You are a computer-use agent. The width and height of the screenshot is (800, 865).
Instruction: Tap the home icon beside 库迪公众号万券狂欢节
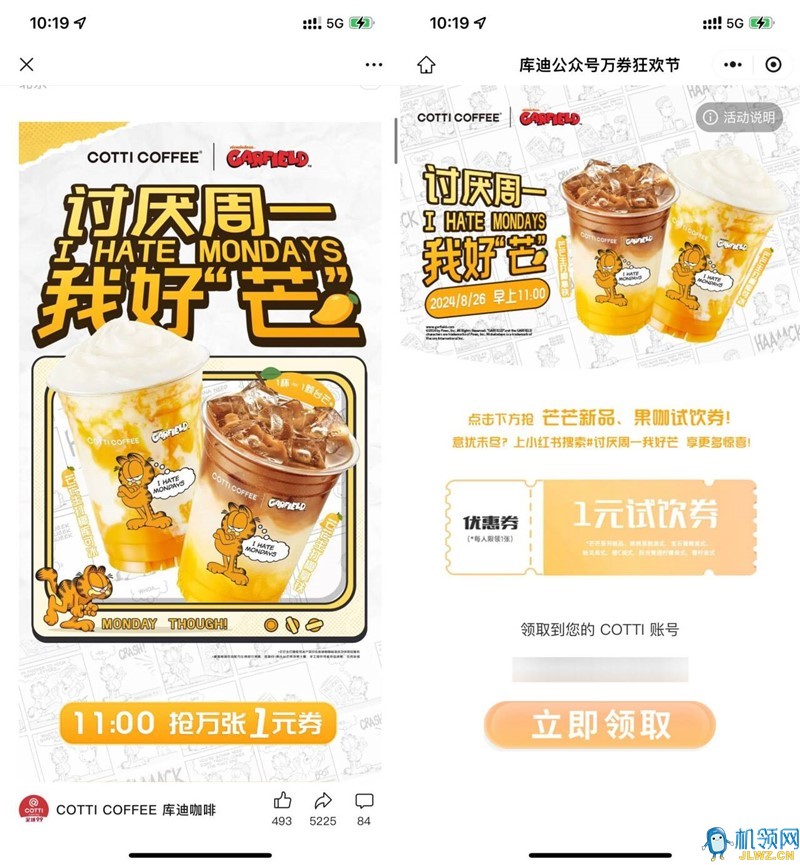click(427, 64)
